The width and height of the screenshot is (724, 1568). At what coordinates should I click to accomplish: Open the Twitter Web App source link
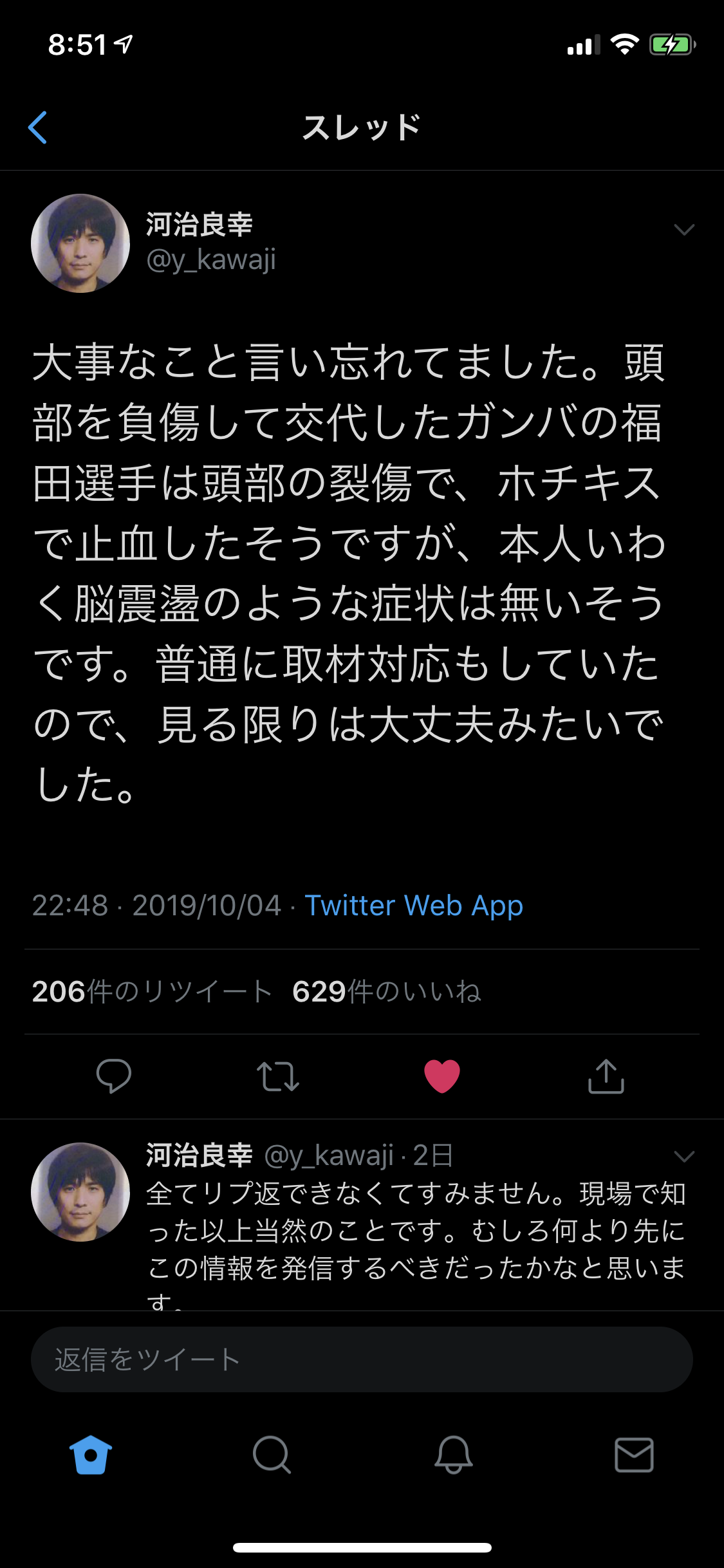click(413, 906)
